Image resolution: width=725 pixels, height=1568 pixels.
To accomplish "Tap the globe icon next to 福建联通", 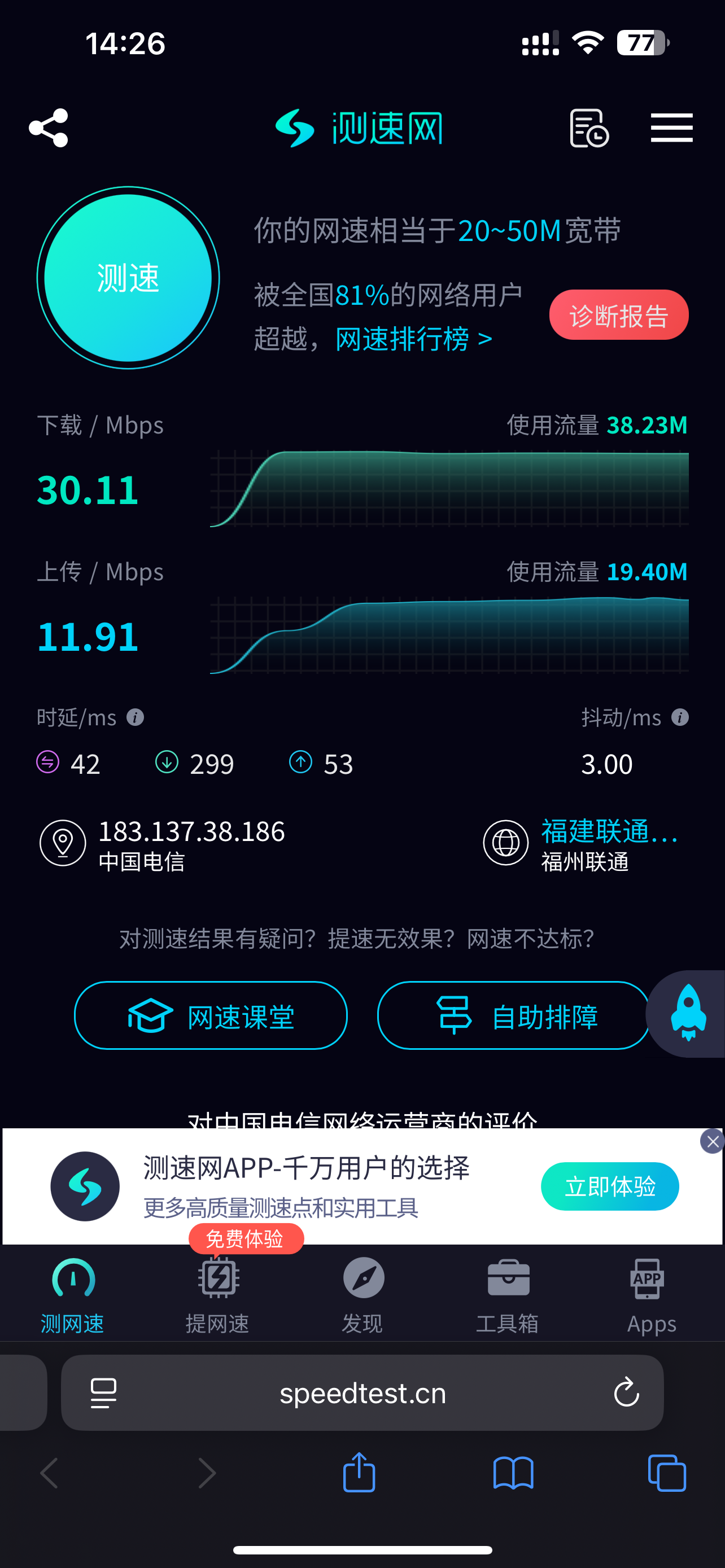I will tap(506, 844).
